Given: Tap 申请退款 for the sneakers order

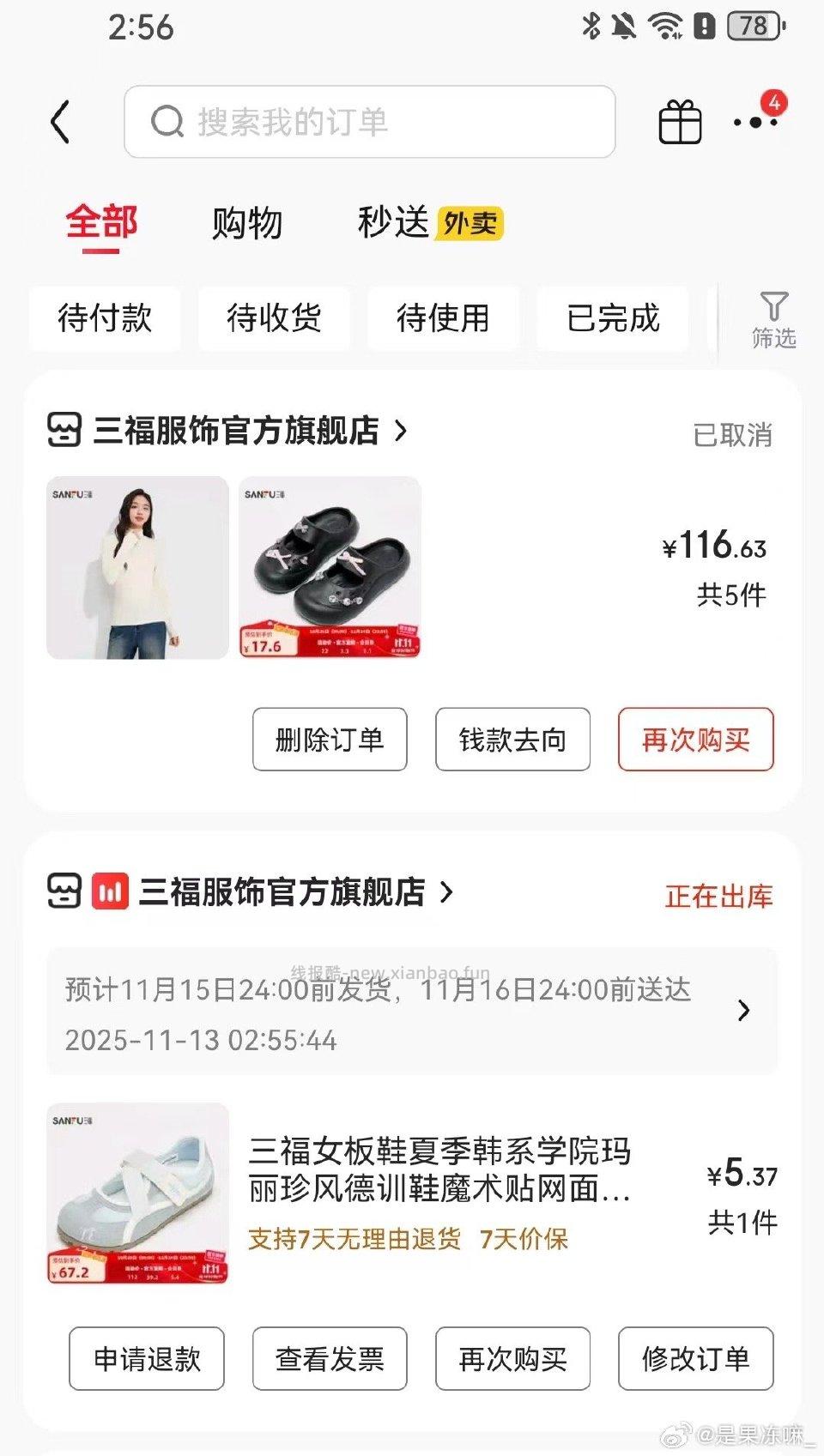Looking at the screenshot, I should tap(146, 1358).
